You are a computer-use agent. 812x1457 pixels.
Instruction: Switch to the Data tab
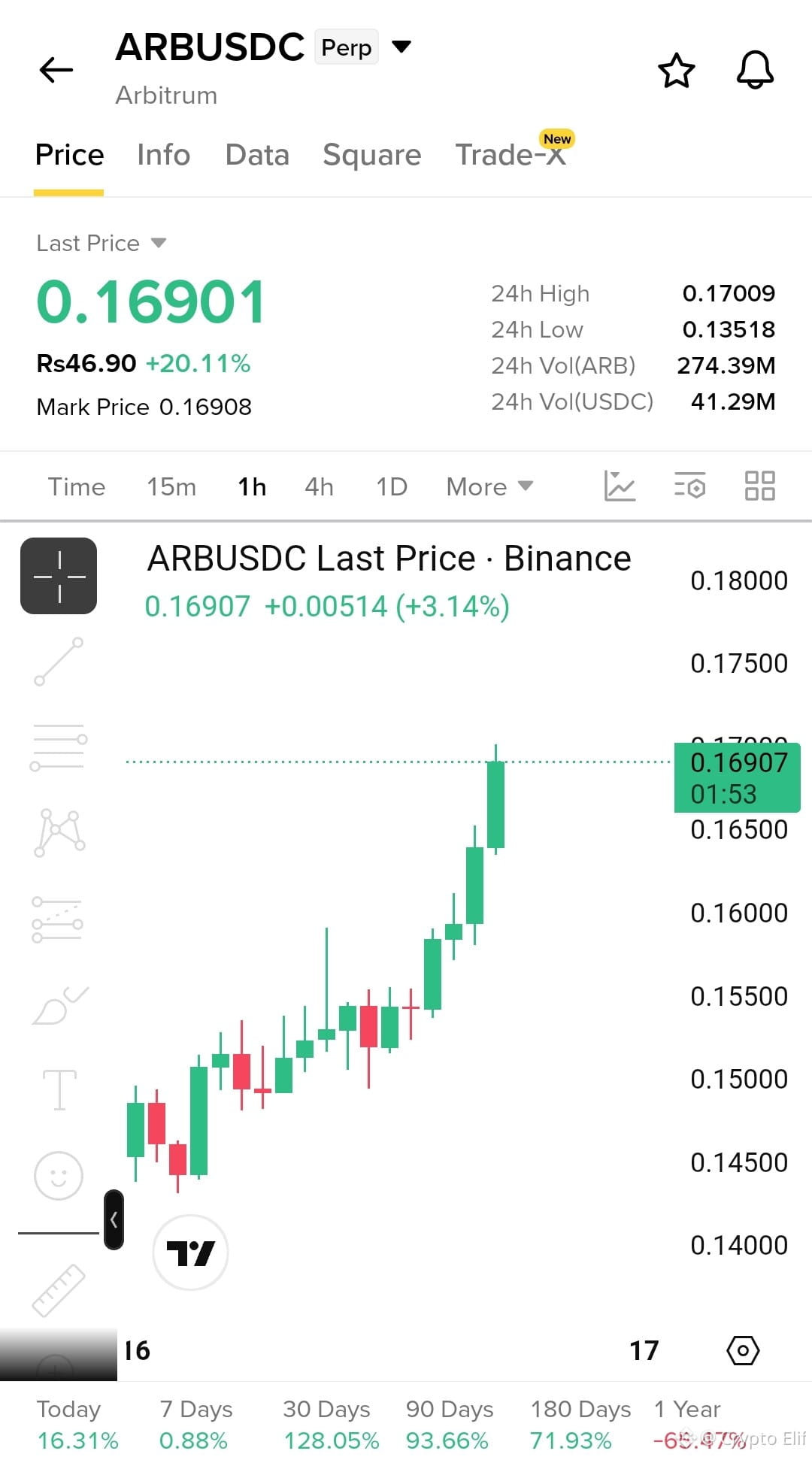pos(257,155)
